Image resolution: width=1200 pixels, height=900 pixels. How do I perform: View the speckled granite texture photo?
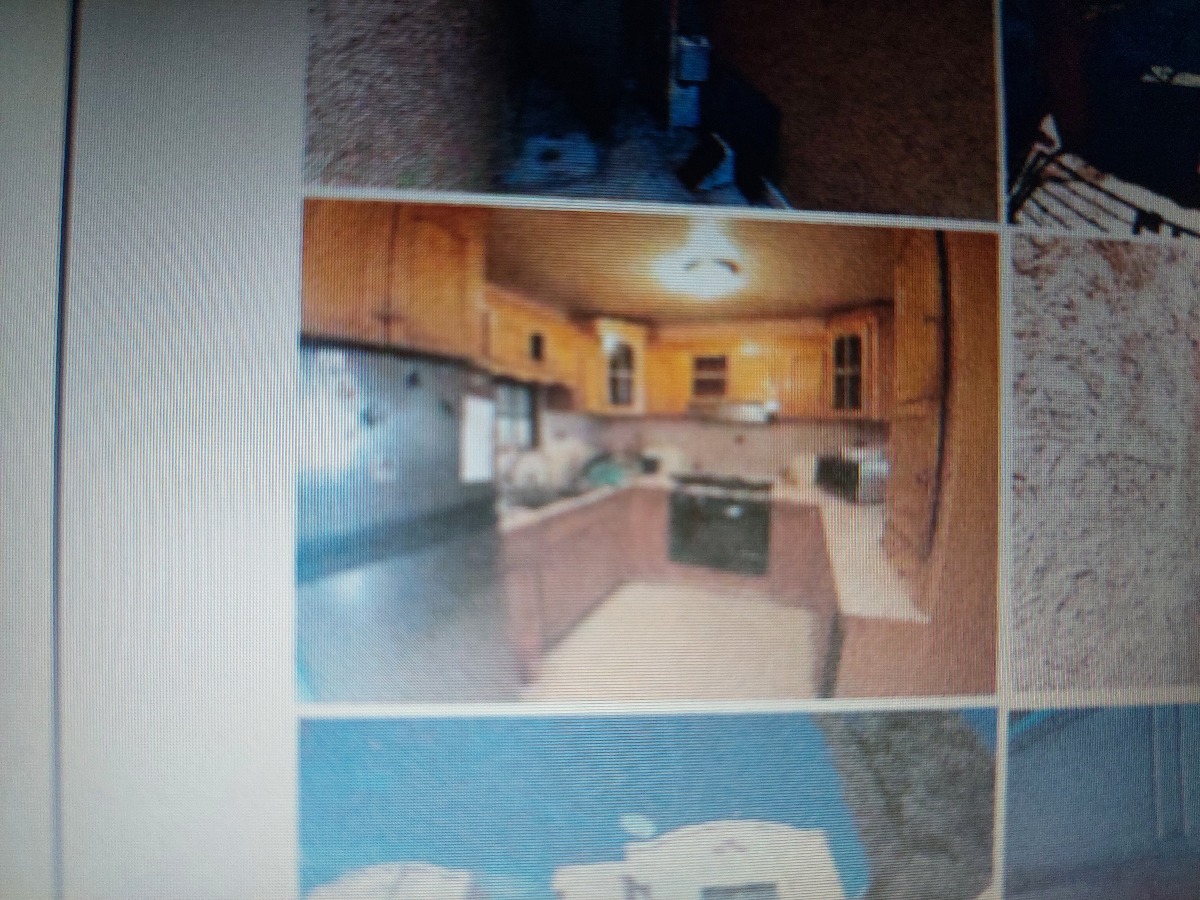click(x=1105, y=460)
